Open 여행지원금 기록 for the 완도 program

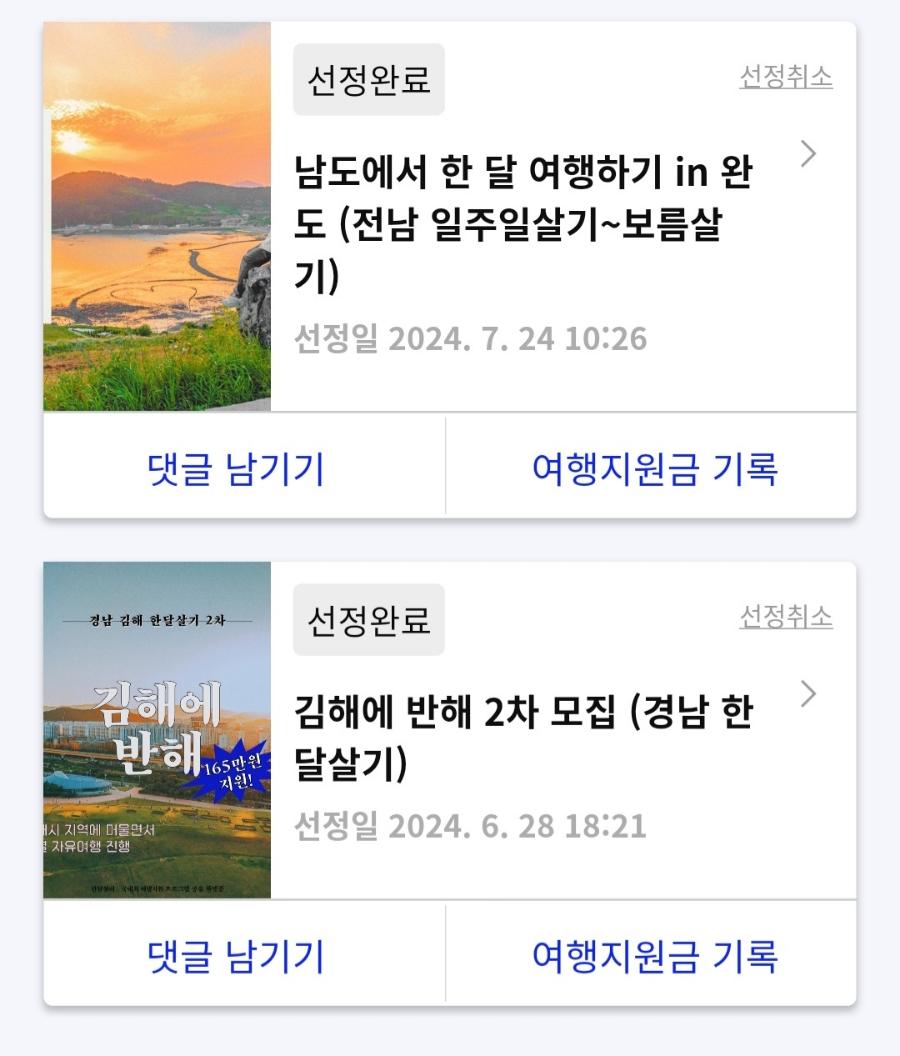(x=654, y=468)
